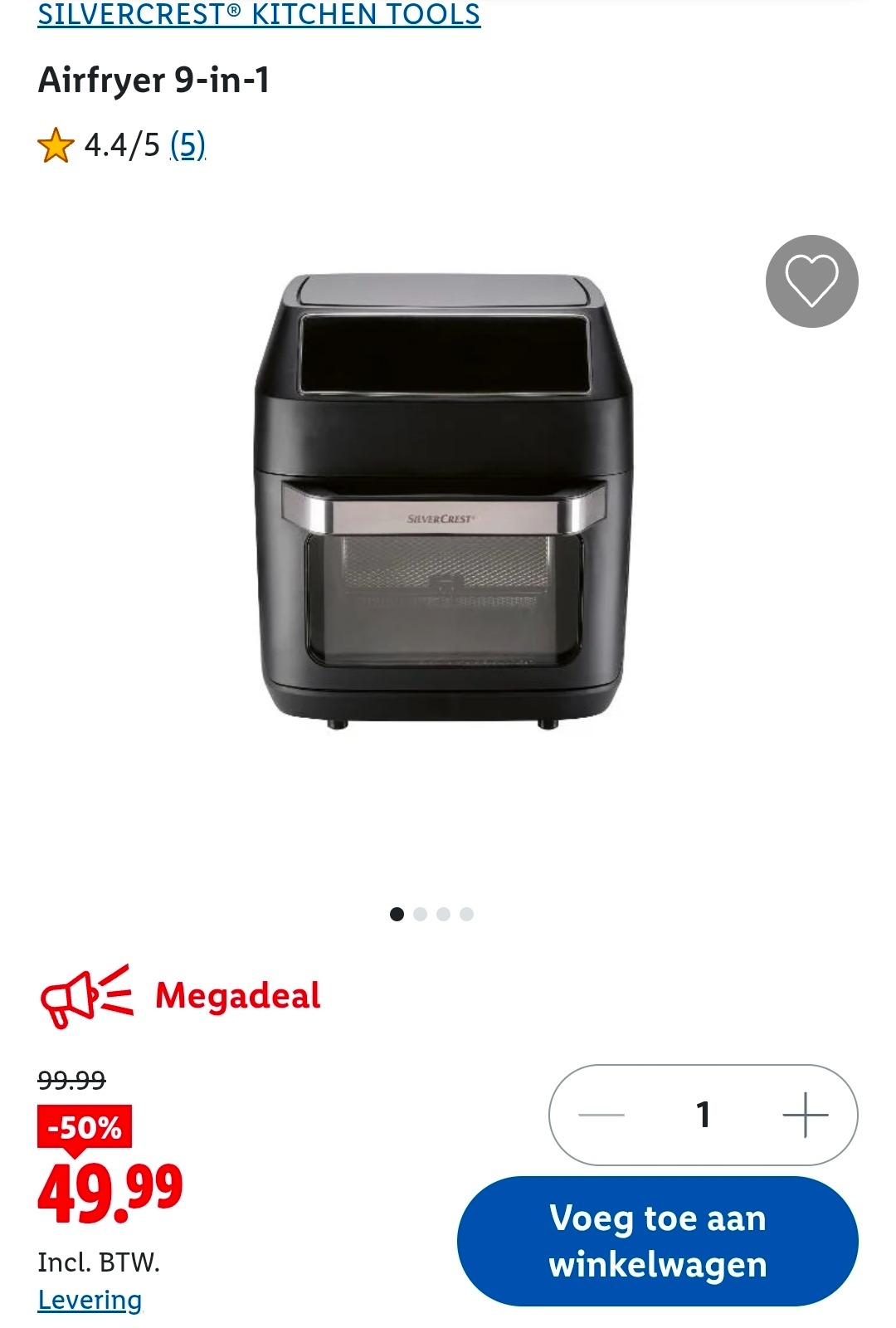The height and width of the screenshot is (1328, 896).
Task: Jump to the second image page dot
Action: pyautogui.click(x=421, y=914)
